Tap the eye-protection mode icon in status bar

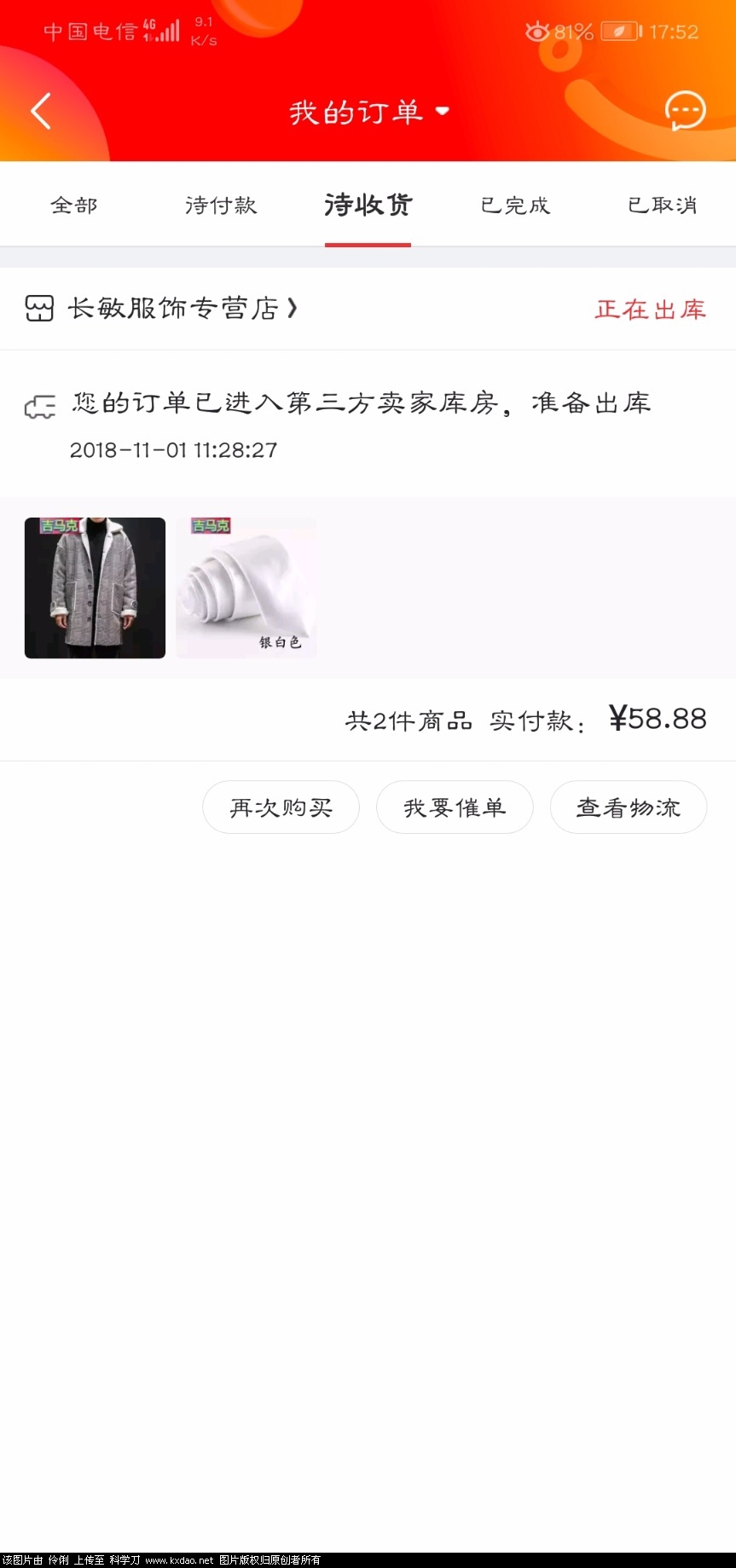(536, 31)
